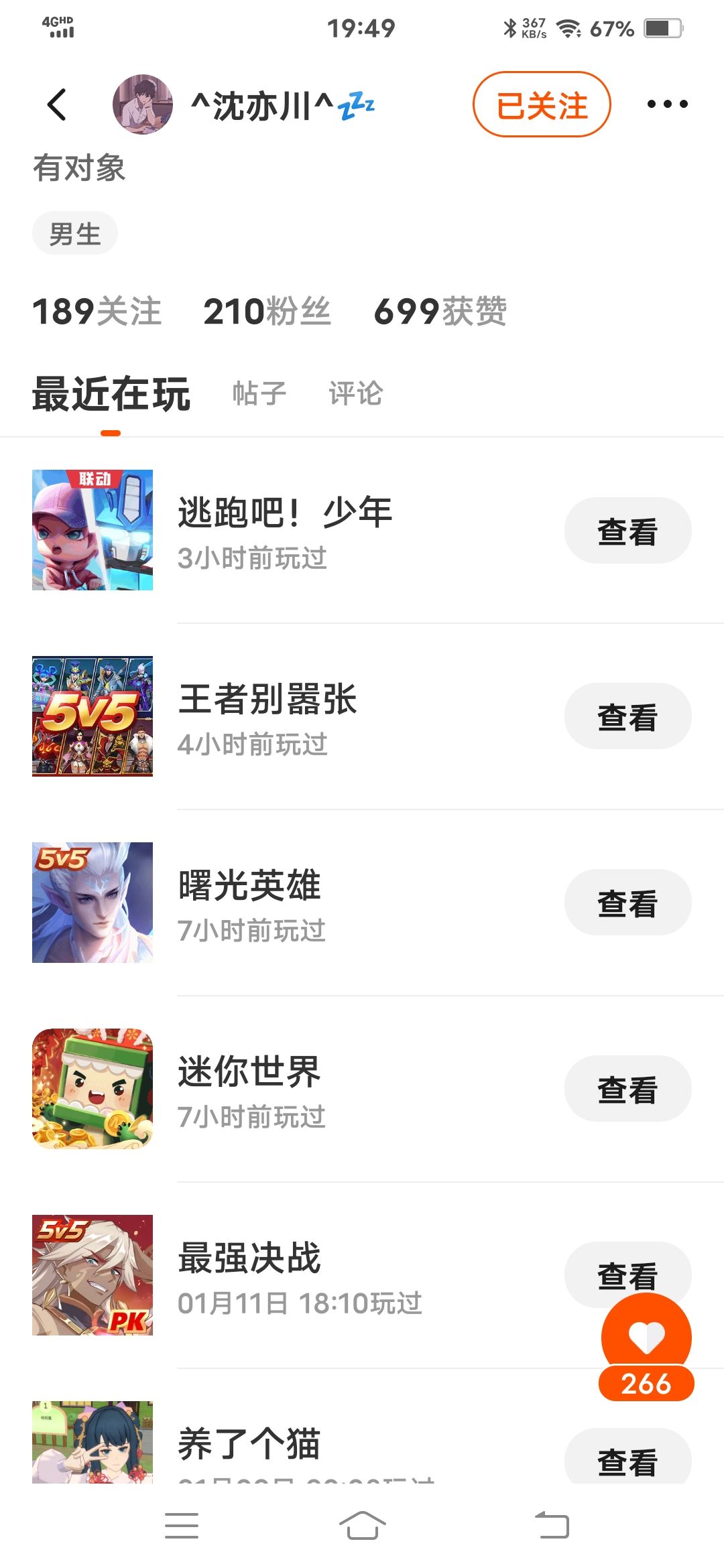Open the three-dot overflow menu

click(x=667, y=105)
